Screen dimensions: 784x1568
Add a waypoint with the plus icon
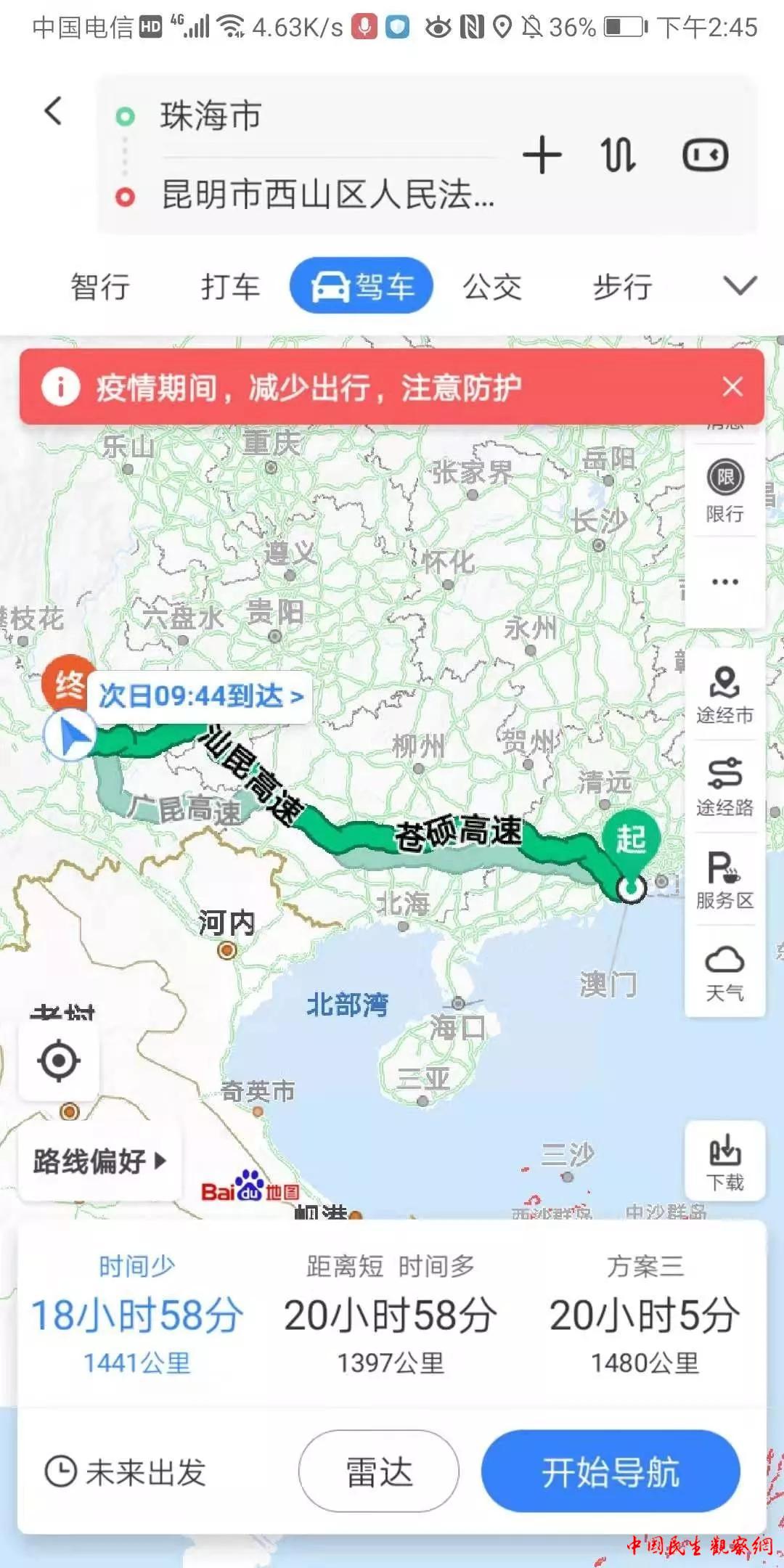point(542,155)
